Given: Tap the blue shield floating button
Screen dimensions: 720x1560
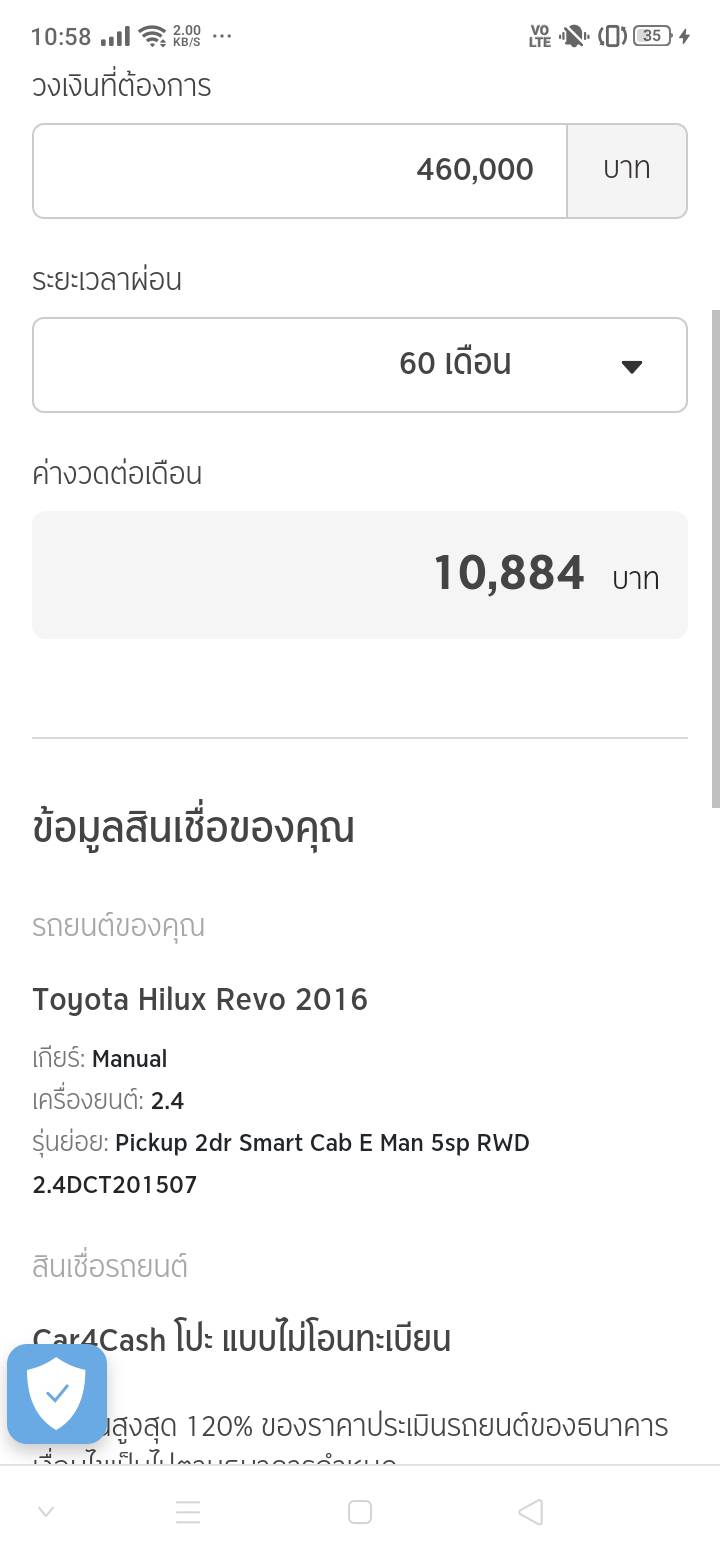Looking at the screenshot, I should [57, 1393].
